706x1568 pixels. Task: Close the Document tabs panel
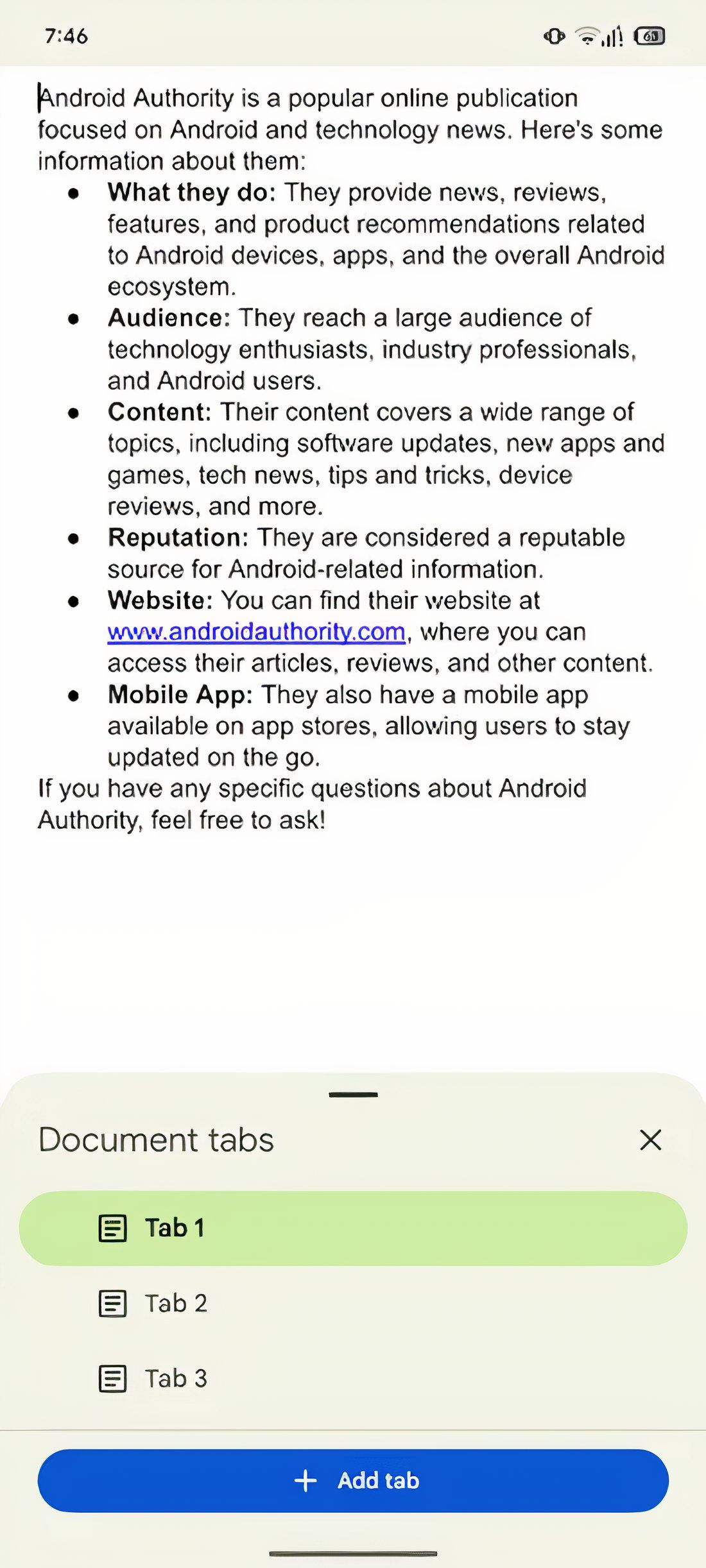tap(650, 1140)
